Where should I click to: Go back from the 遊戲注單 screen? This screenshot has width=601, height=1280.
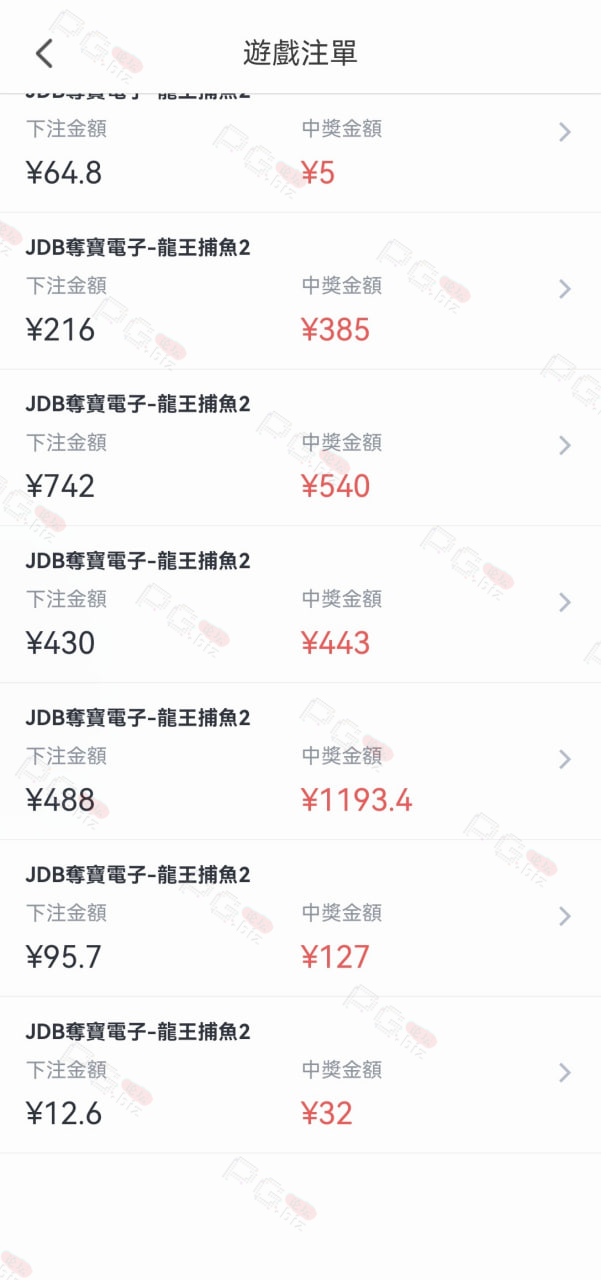point(44,53)
